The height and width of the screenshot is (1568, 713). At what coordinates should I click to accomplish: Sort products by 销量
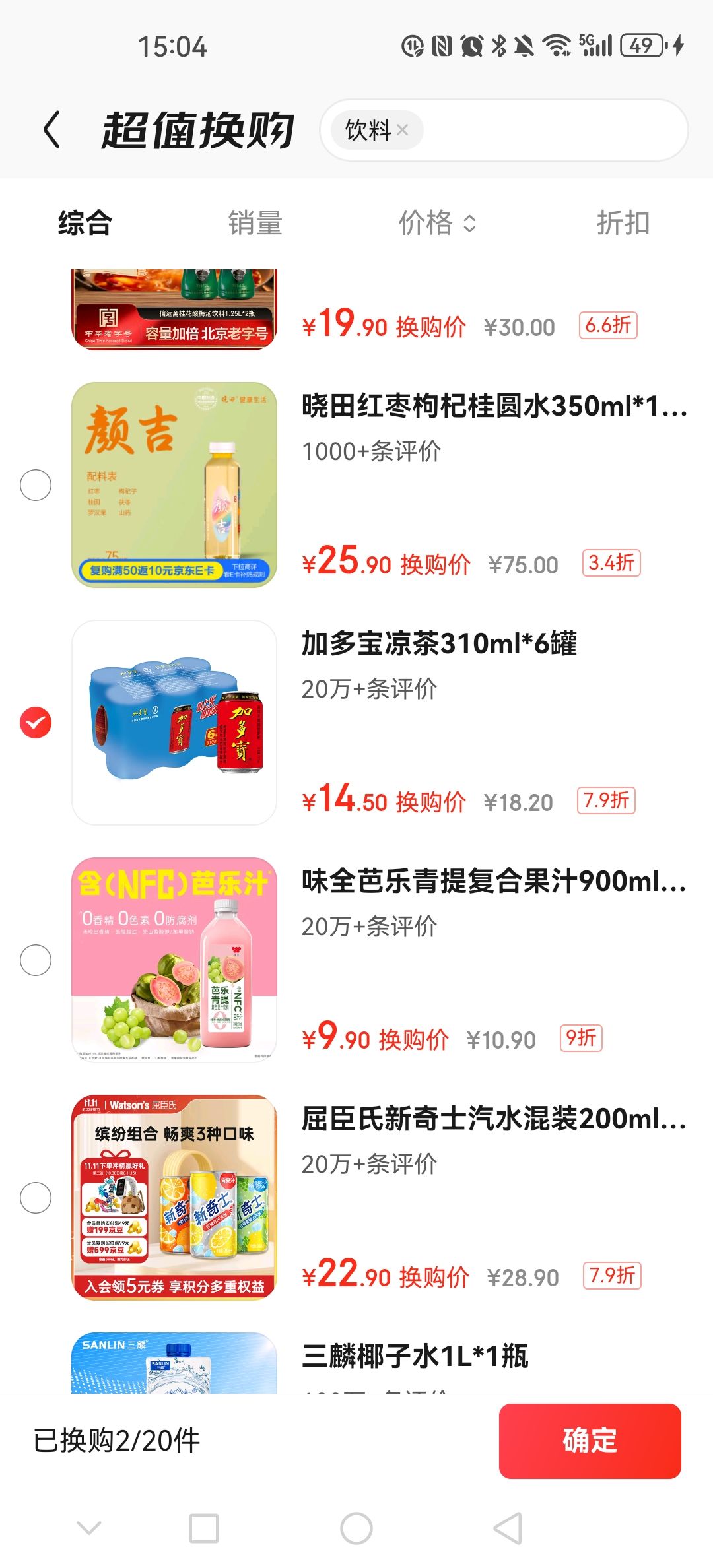click(255, 222)
